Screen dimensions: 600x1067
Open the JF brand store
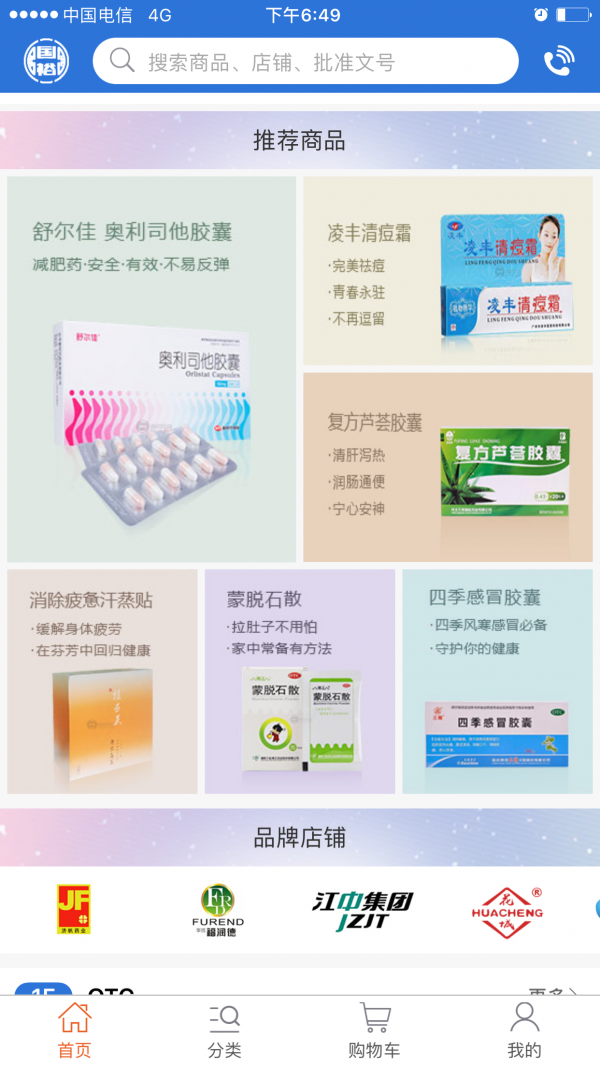(74, 909)
